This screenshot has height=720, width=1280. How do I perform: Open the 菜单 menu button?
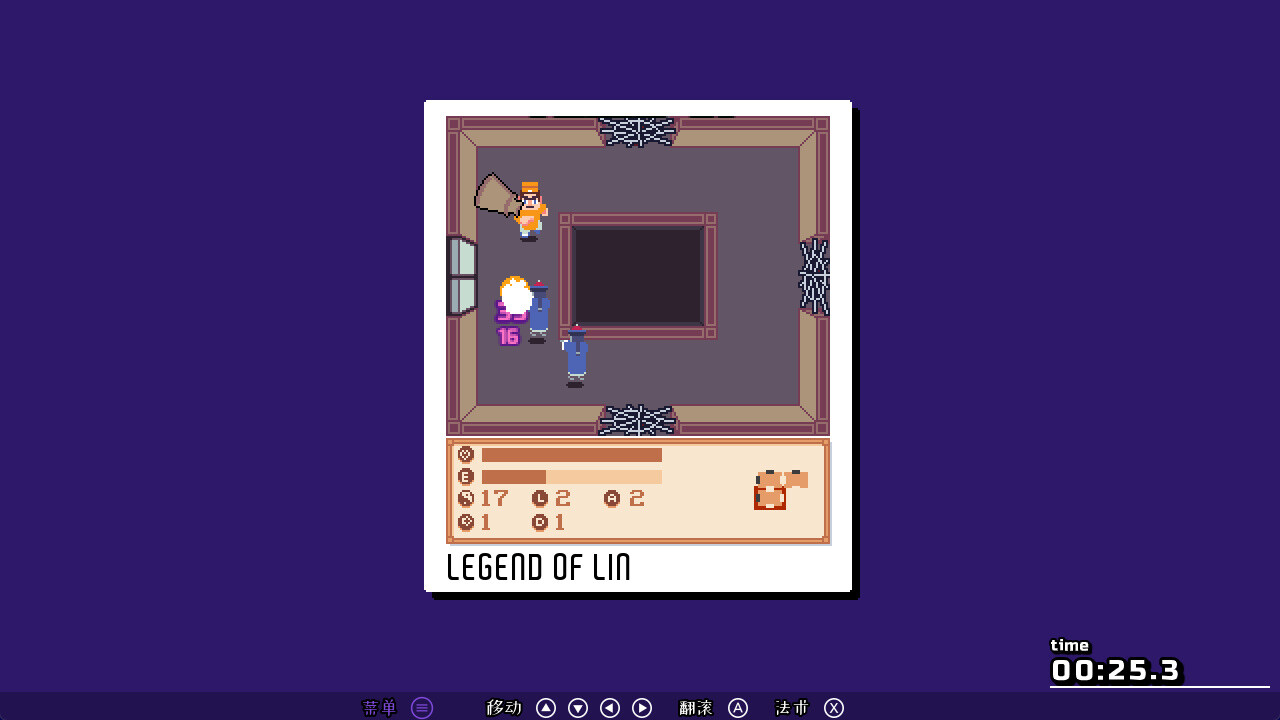point(422,708)
